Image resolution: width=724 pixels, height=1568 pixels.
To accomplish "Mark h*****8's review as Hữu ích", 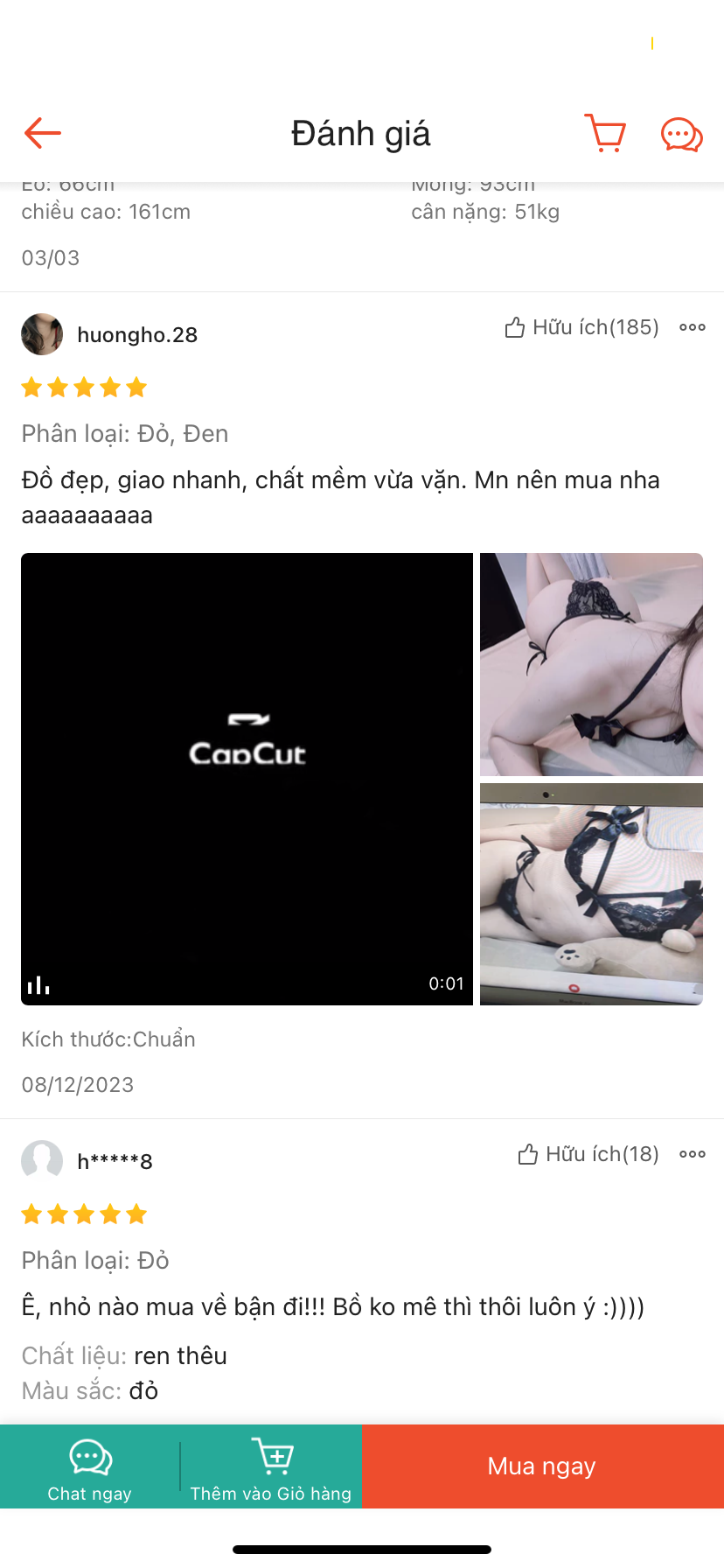I will point(588,1154).
